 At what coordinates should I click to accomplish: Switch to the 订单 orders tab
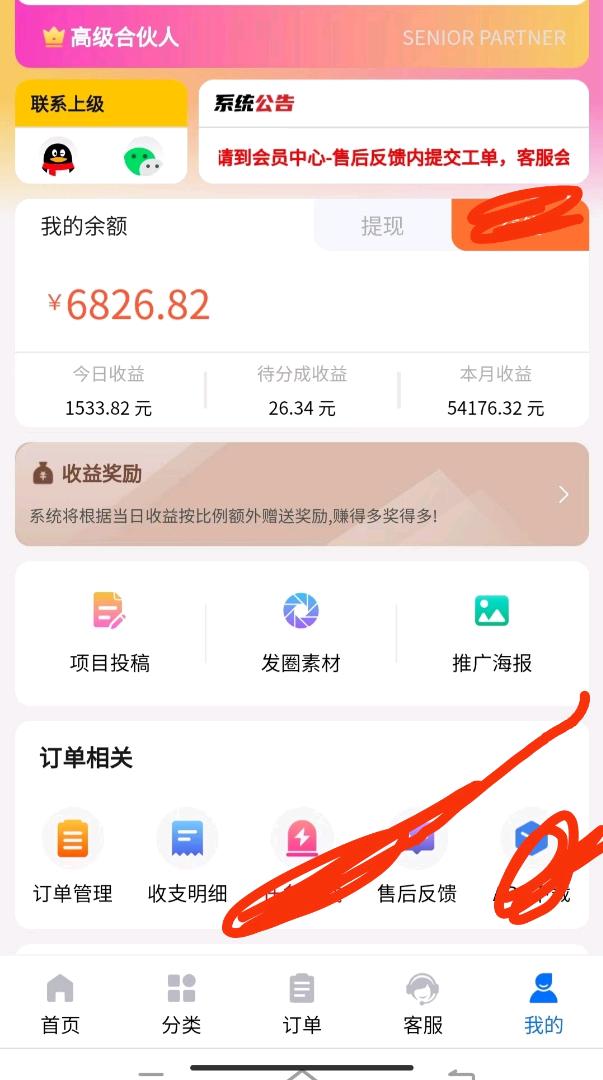pyautogui.click(x=301, y=1004)
